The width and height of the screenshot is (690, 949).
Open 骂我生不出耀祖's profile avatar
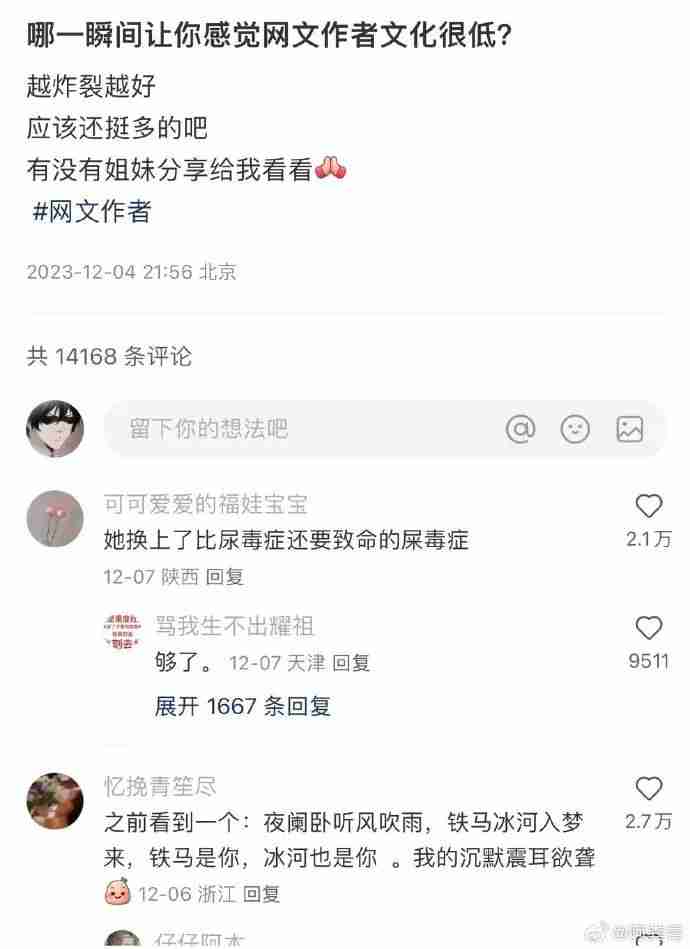(126, 633)
